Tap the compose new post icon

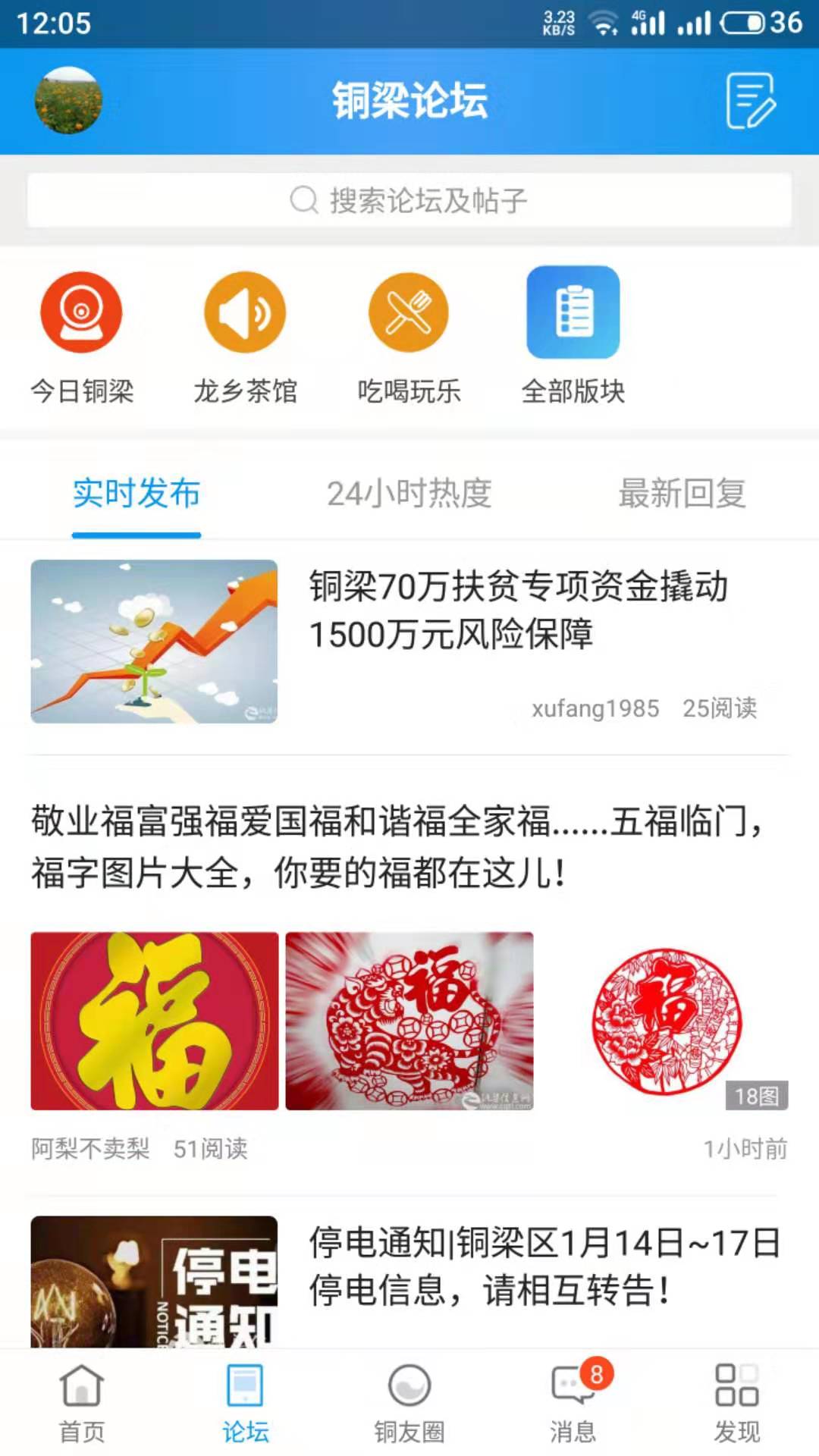[x=750, y=101]
